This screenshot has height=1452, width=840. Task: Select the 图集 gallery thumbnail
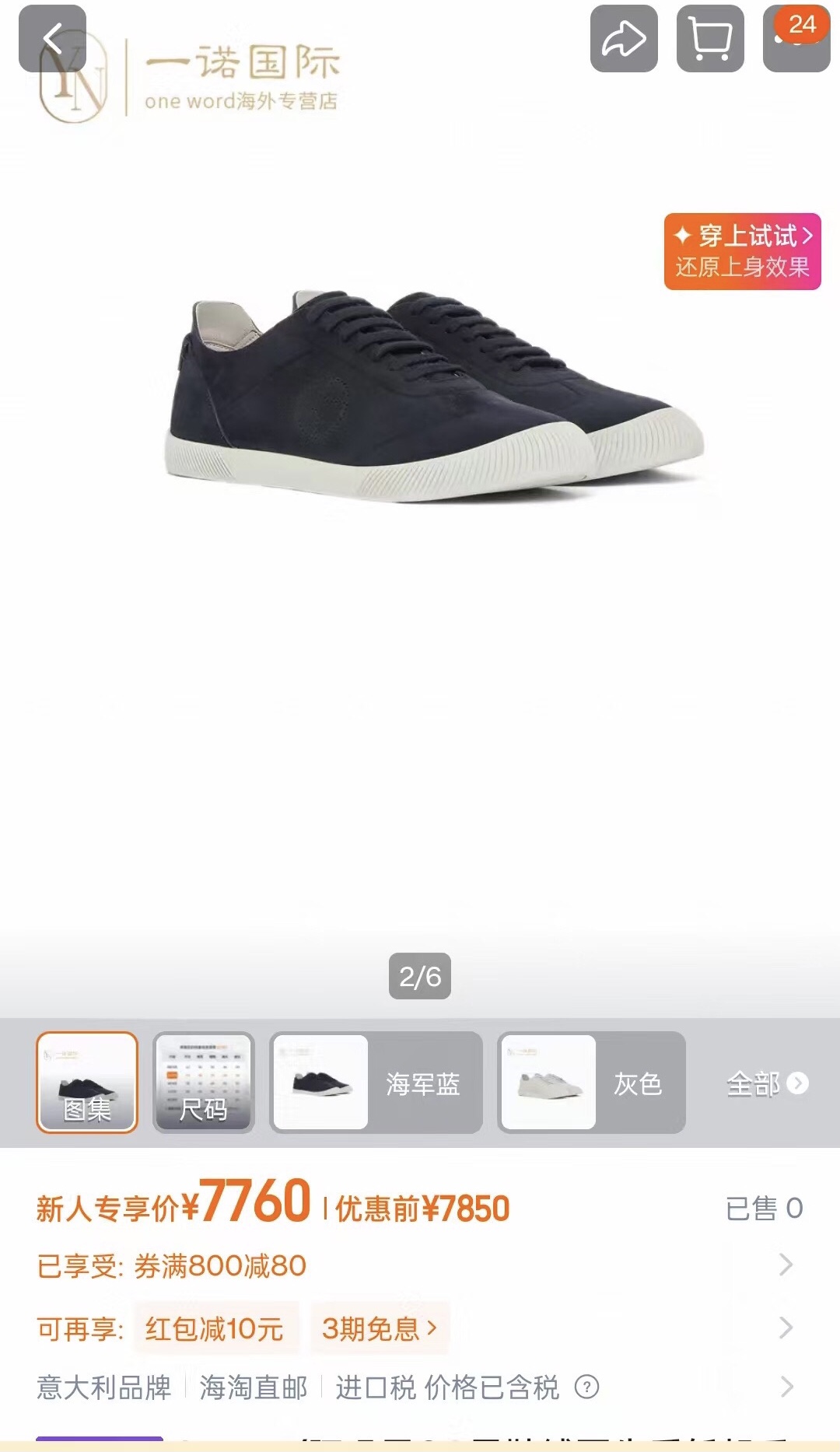[x=87, y=1082]
